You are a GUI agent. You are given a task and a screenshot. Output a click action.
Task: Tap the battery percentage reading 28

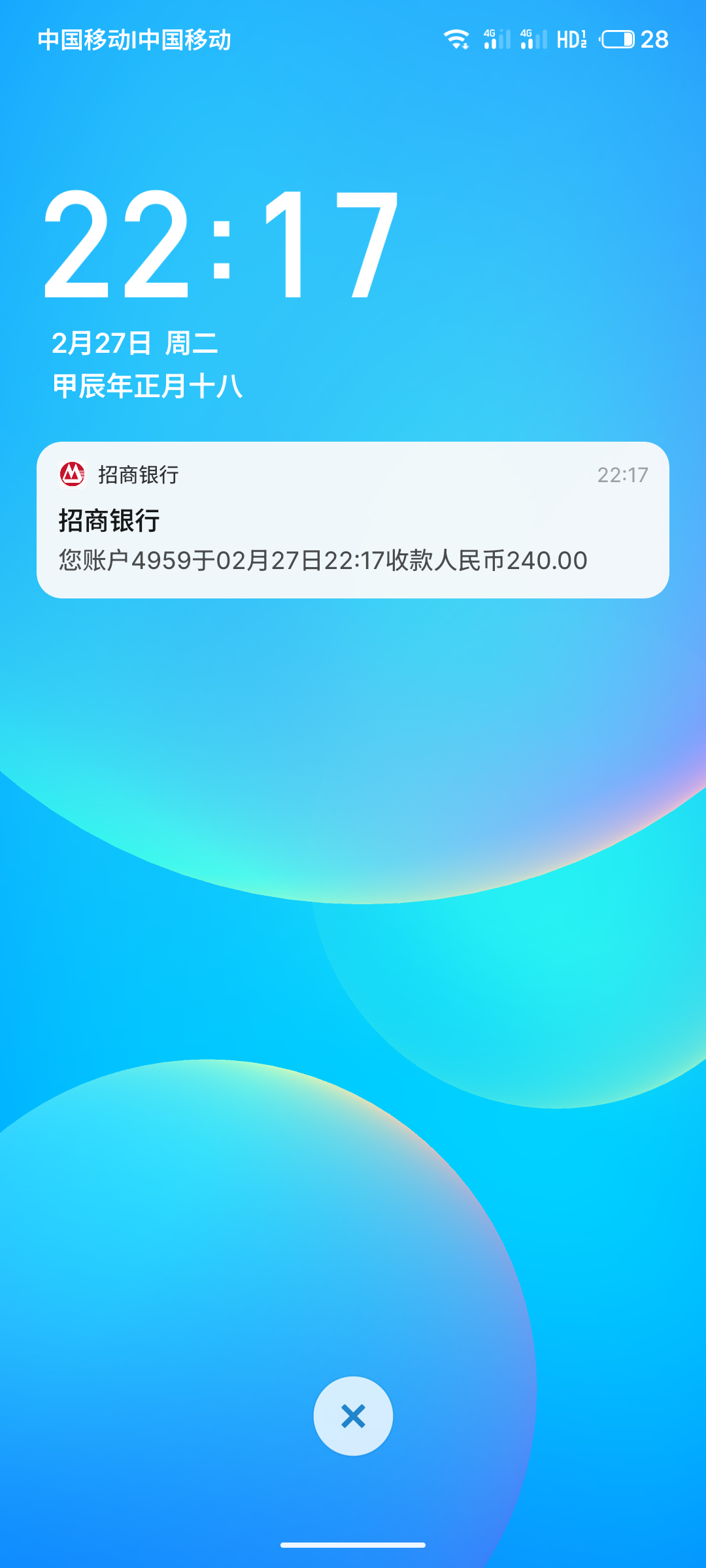pyautogui.click(x=654, y=39)
